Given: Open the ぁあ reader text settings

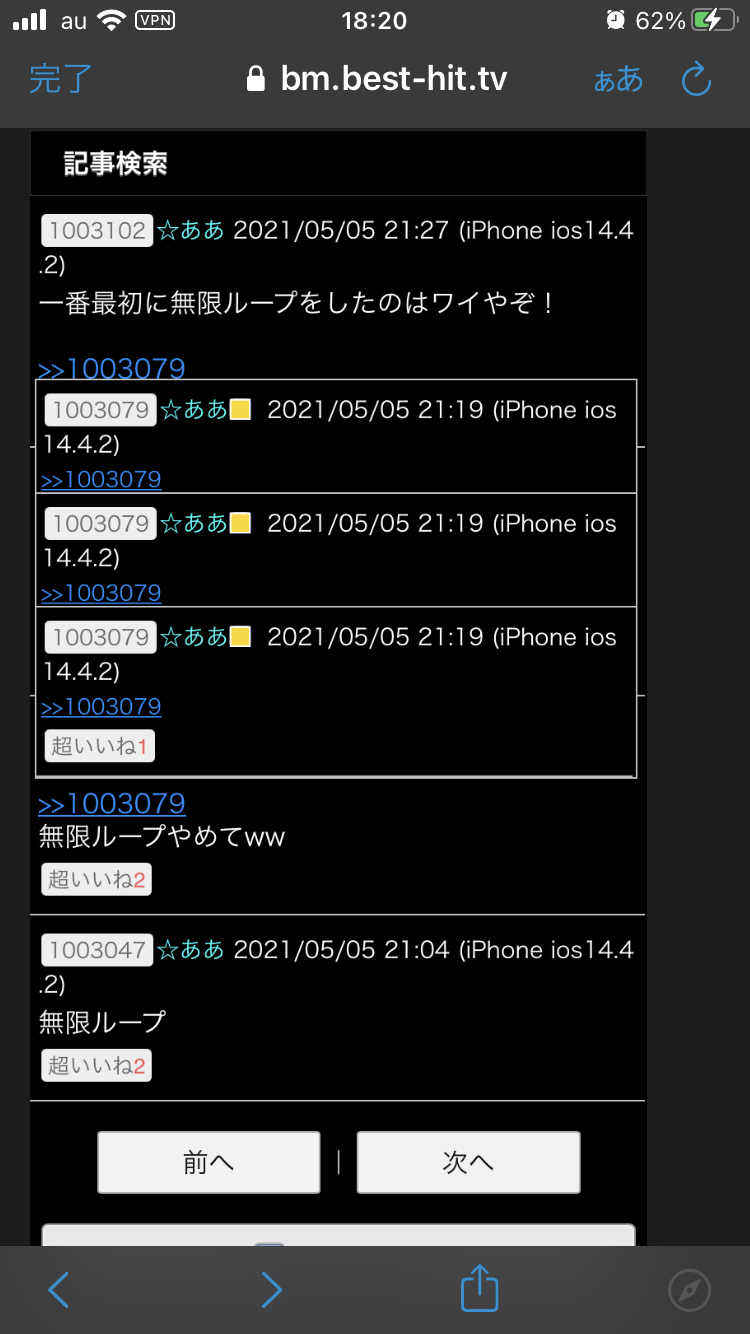Looking at the screenshot, I should pyautogui.click(x=618, y=79).
